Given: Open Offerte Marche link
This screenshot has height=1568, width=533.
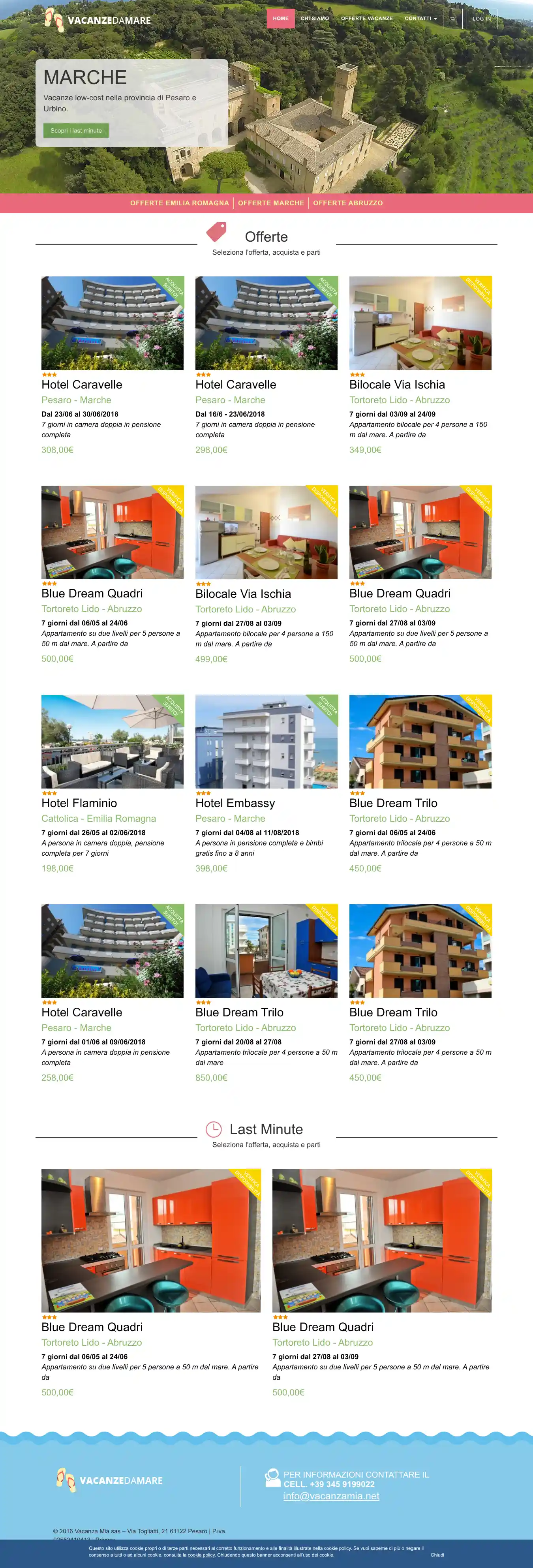Looking at the screenshot, I should click(271, 203).
